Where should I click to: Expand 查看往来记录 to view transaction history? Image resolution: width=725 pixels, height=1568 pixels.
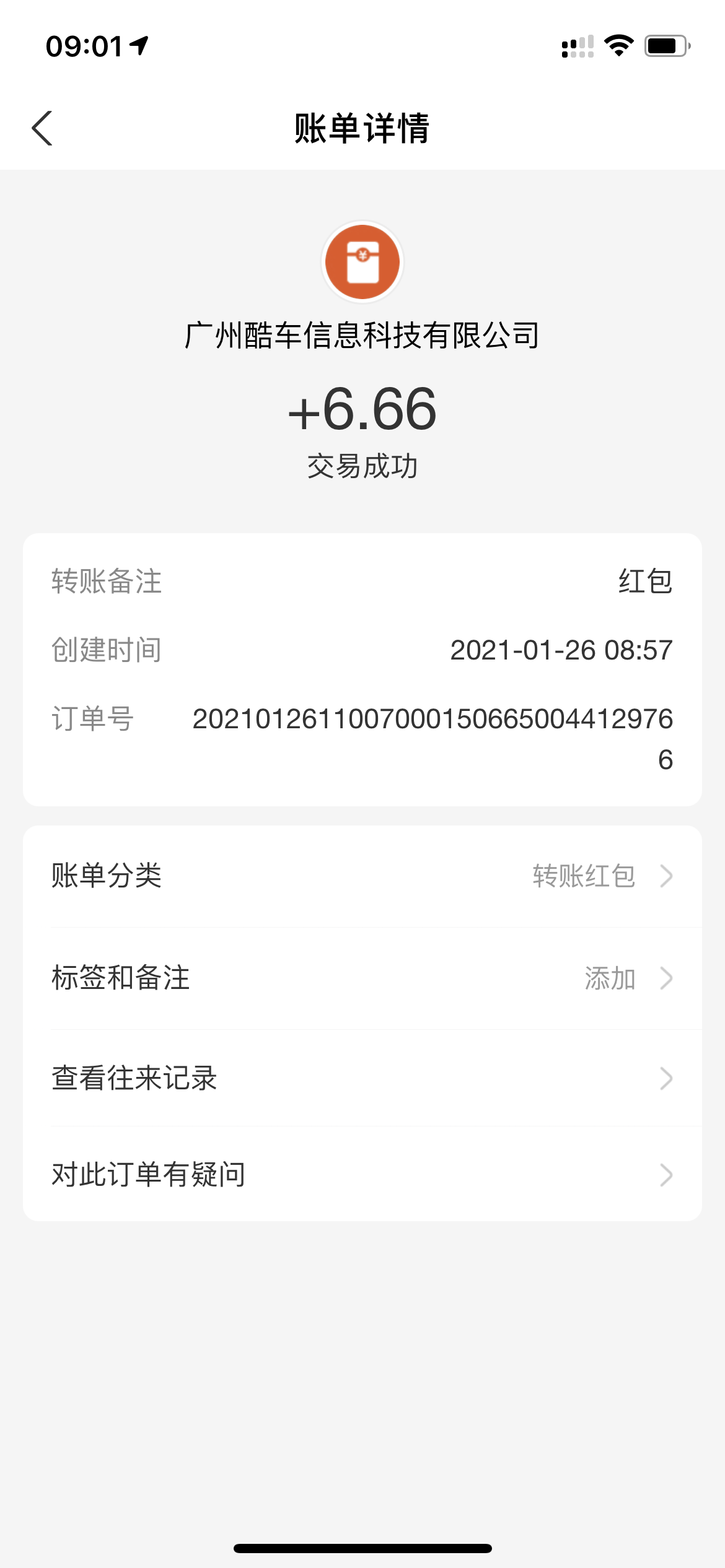pos(362,1078)
